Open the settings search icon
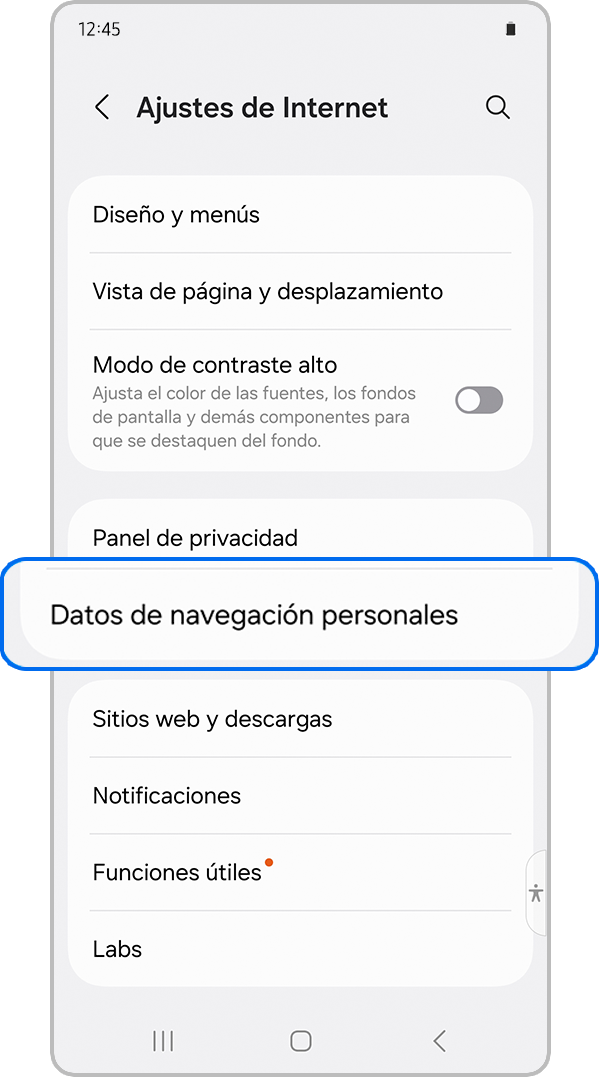This screenshot has height=1077, width=600. coord(497,108)
